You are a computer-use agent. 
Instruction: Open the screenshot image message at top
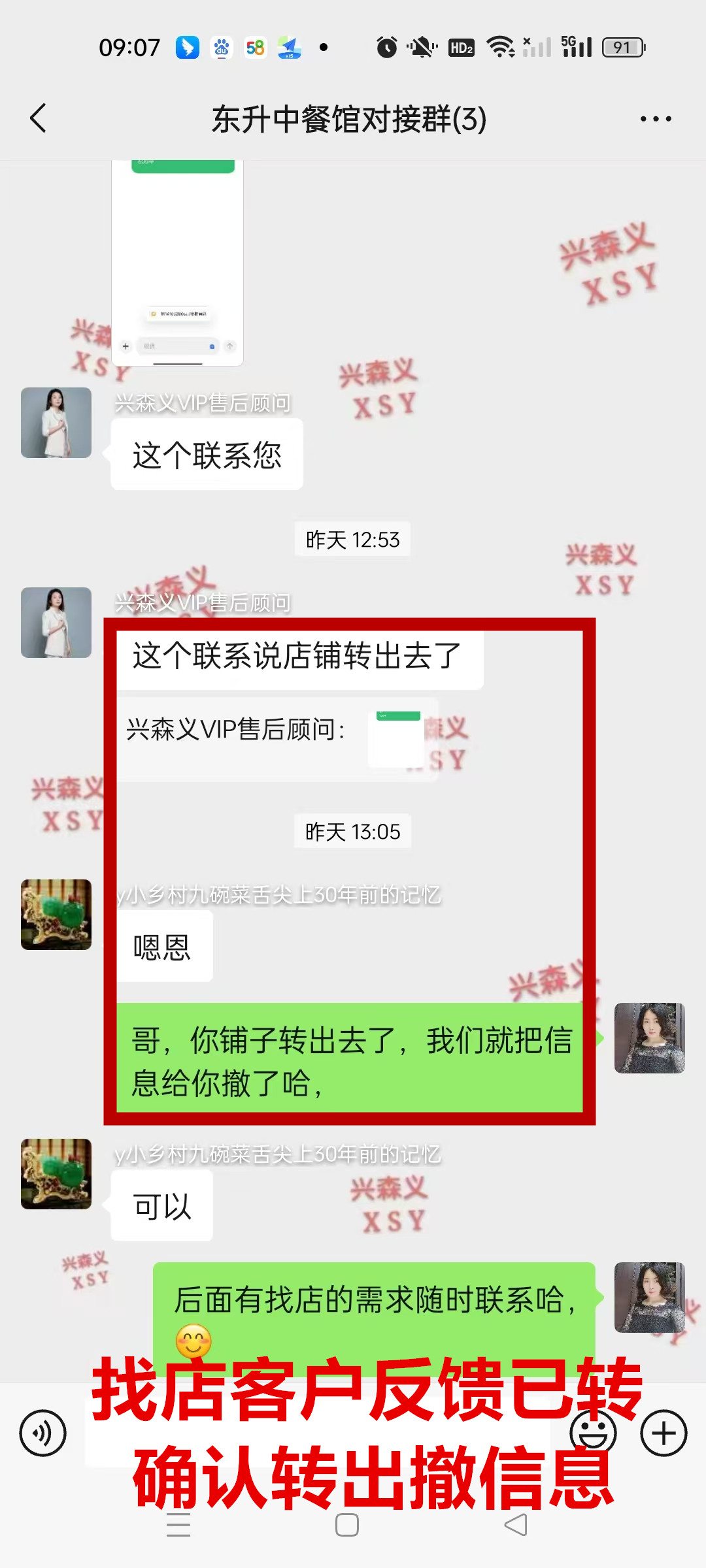tap(177, 261)
